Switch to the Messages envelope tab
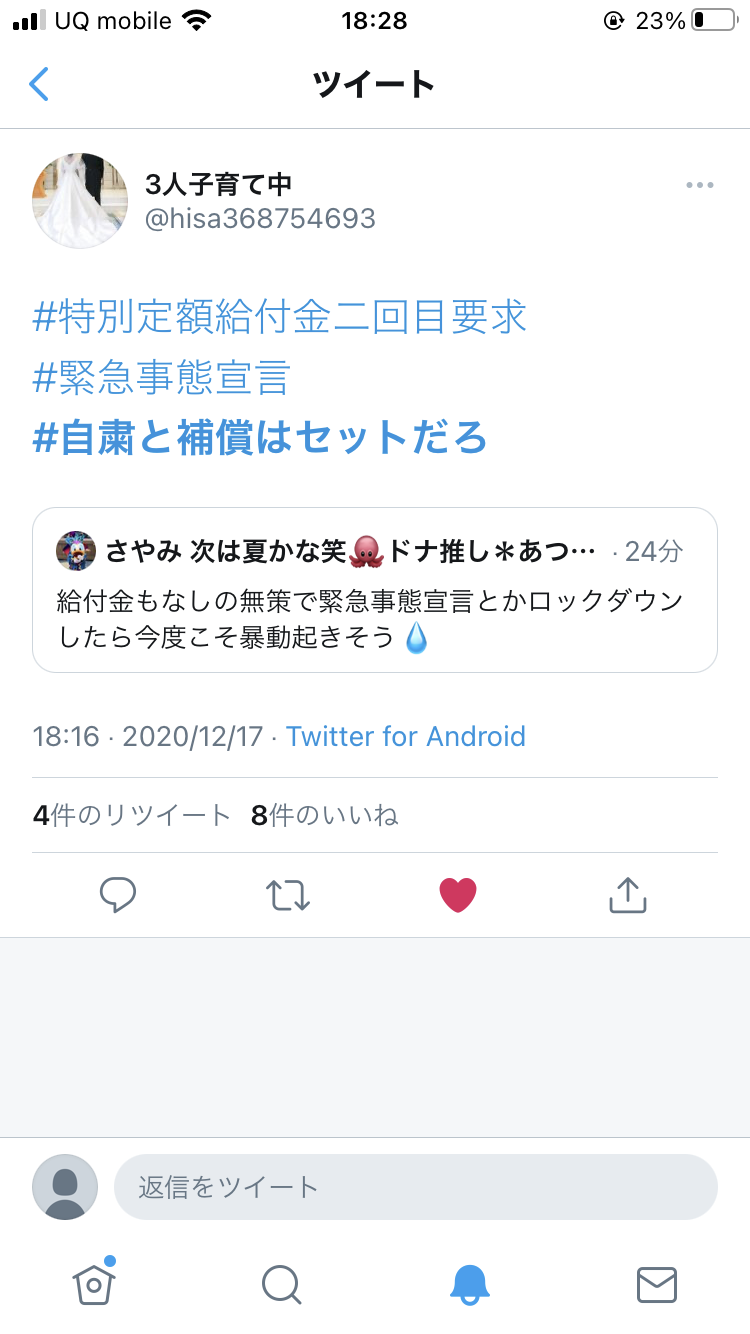This screenshot has width=750, height=1334. [657, 1285]
